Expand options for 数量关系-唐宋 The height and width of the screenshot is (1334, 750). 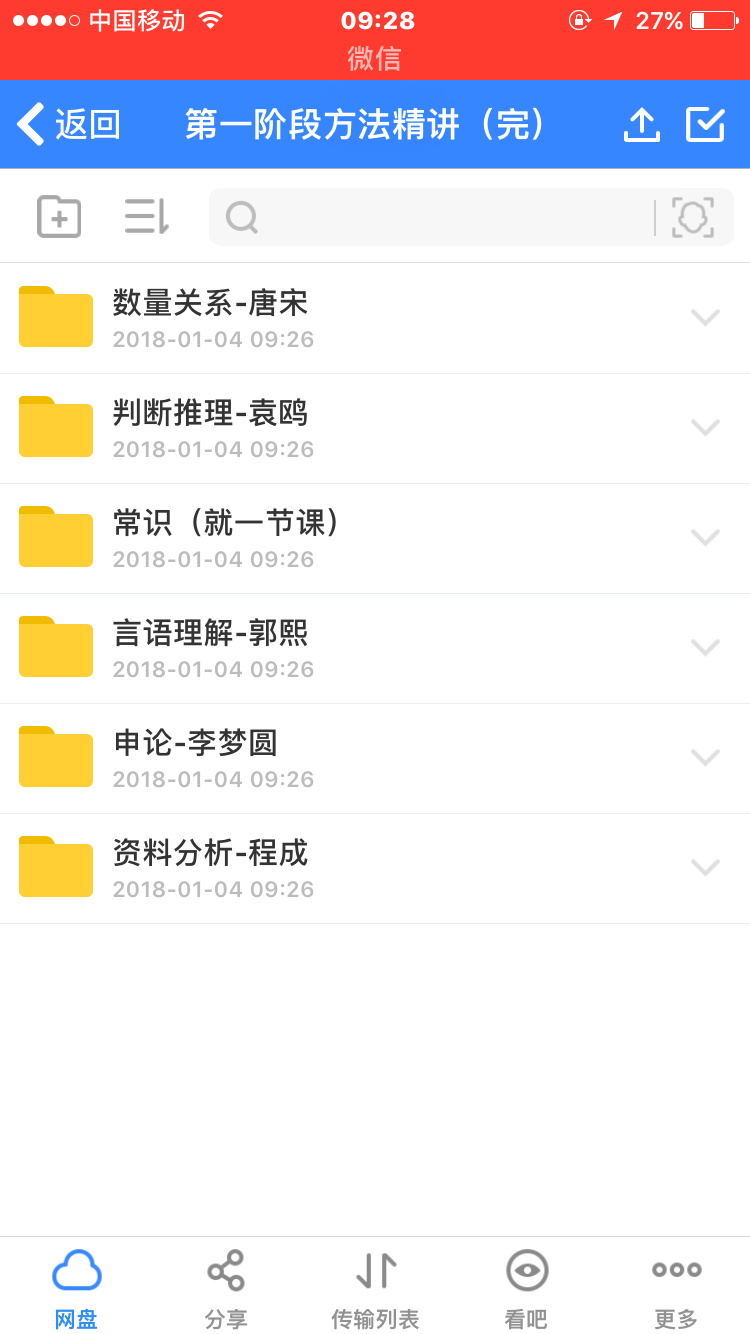(x=705, y=318)
